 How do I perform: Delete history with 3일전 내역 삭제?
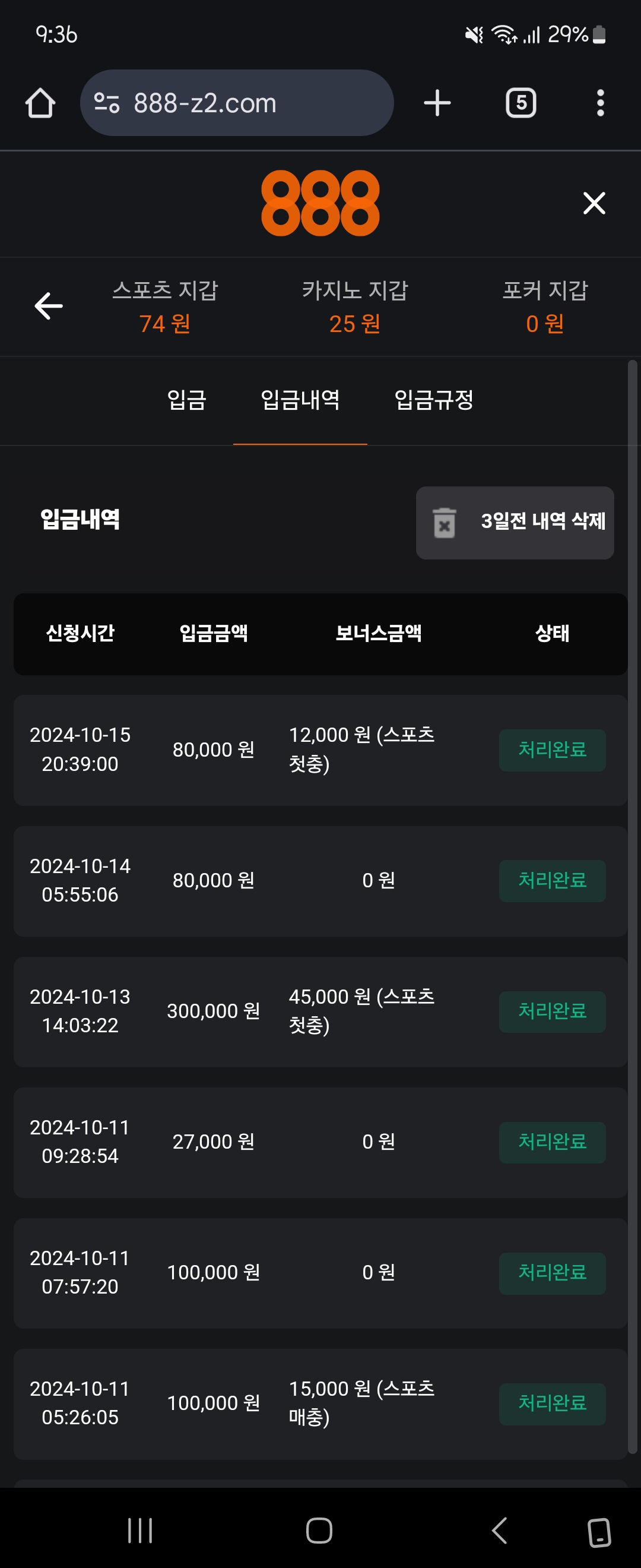coord(515,522)
